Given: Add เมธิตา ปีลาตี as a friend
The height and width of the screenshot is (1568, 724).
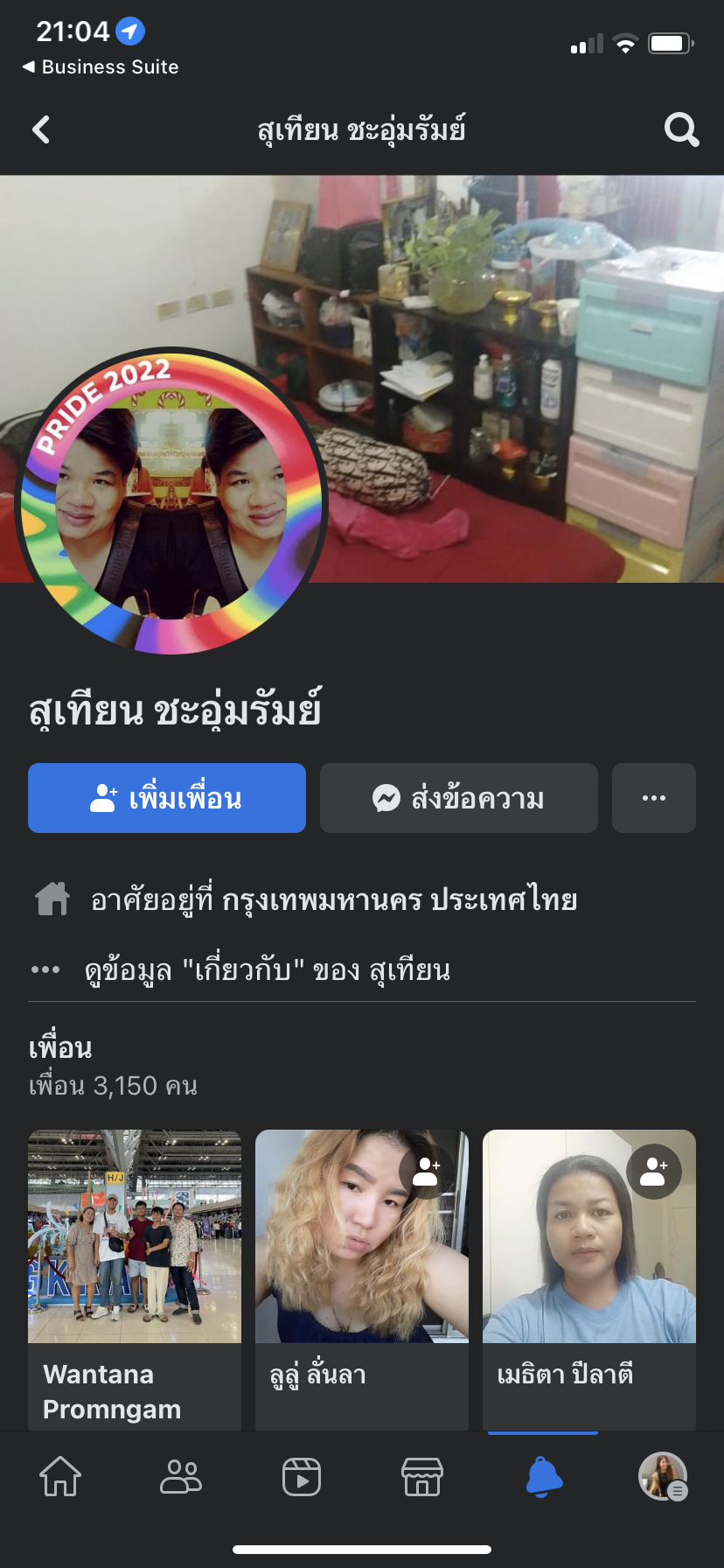Looking at the screenshot, I should coord(654,1171).
